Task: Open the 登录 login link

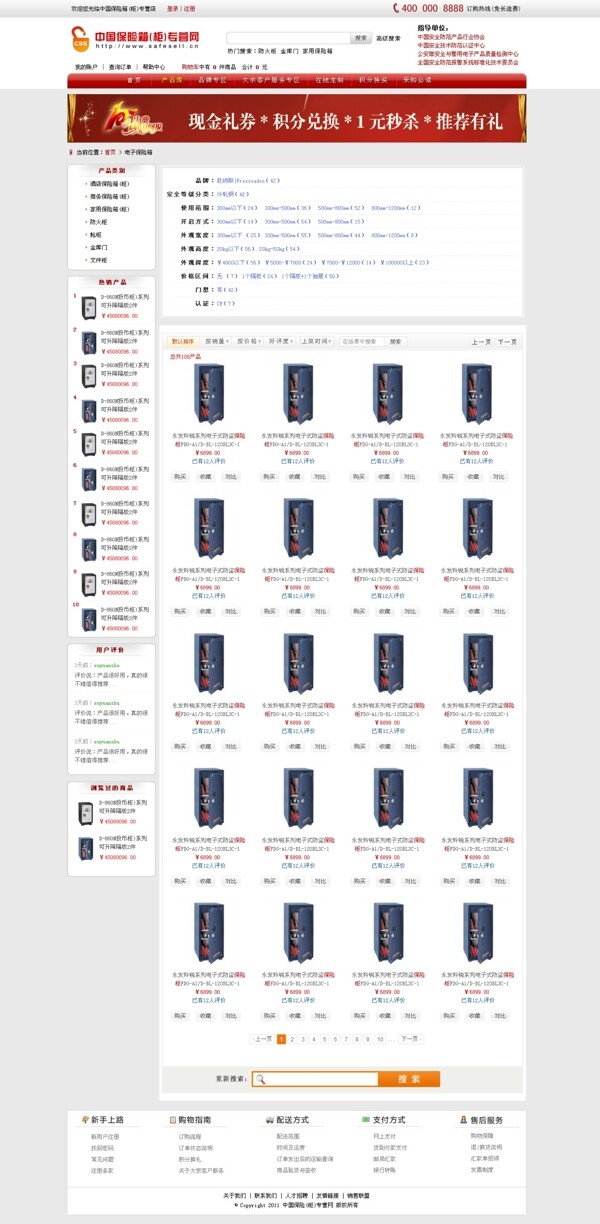Action: [x=172, y=8]
